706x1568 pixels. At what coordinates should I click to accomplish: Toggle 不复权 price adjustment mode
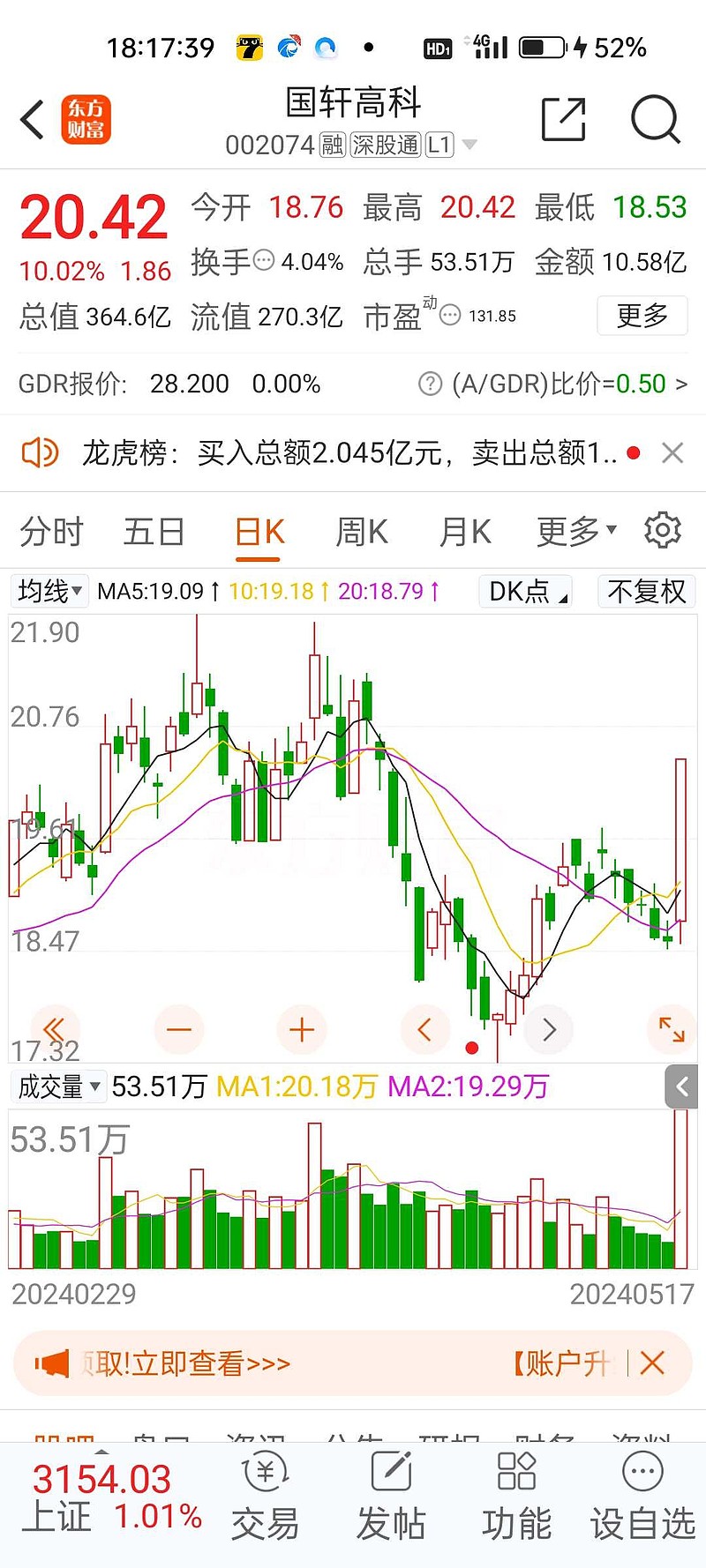tap(646, 592)
